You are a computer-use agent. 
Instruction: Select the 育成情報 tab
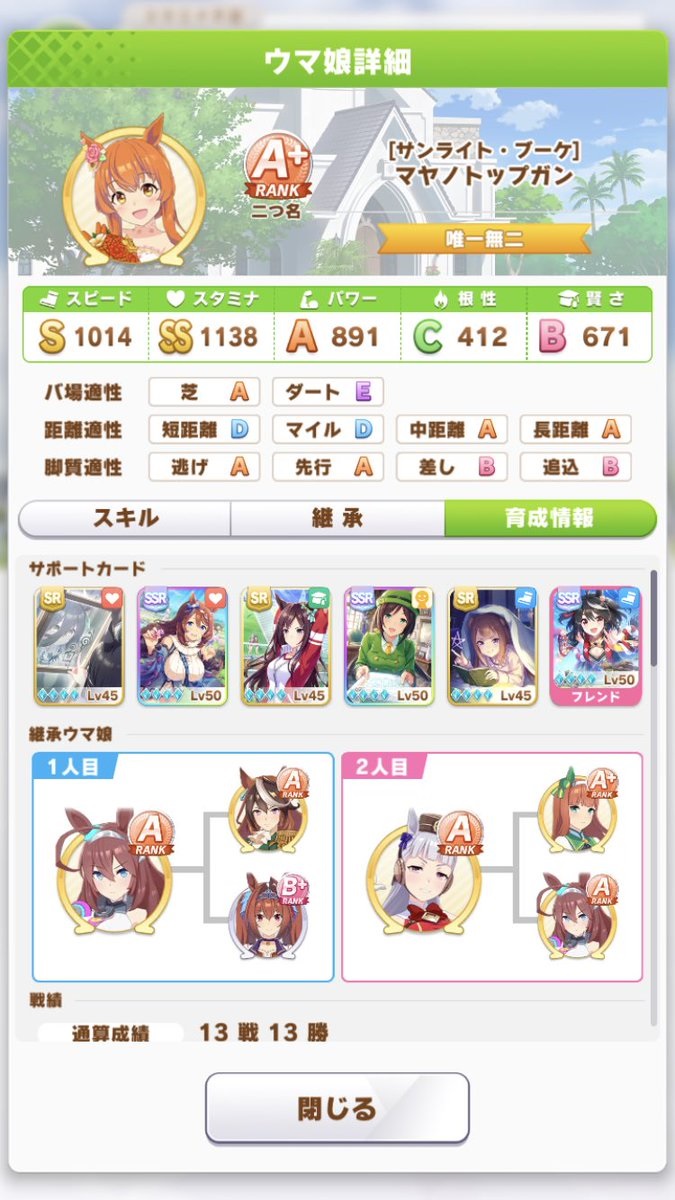[549, 518]
